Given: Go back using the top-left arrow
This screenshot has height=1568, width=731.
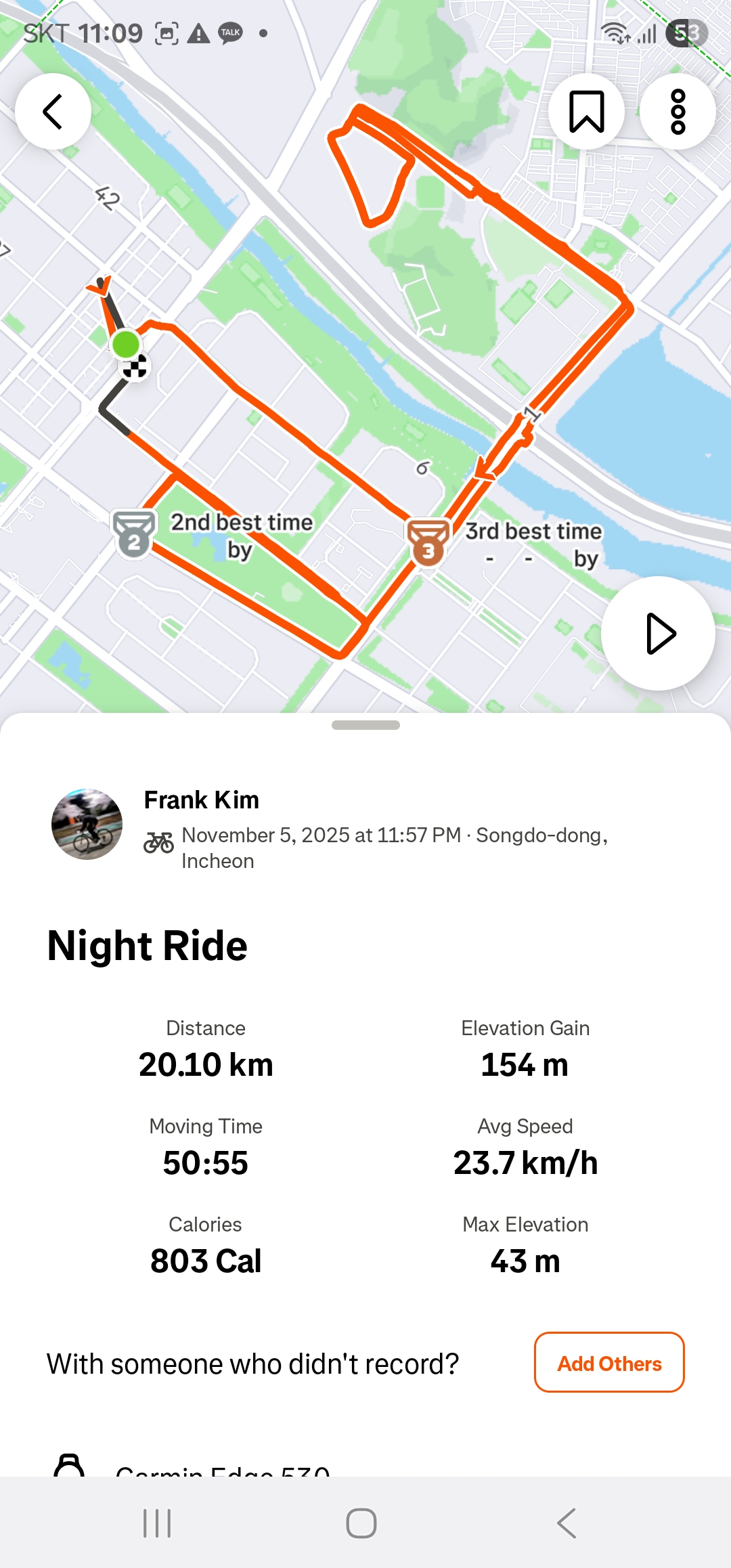Looking at the screenshot, I should (x=53, y=111).
